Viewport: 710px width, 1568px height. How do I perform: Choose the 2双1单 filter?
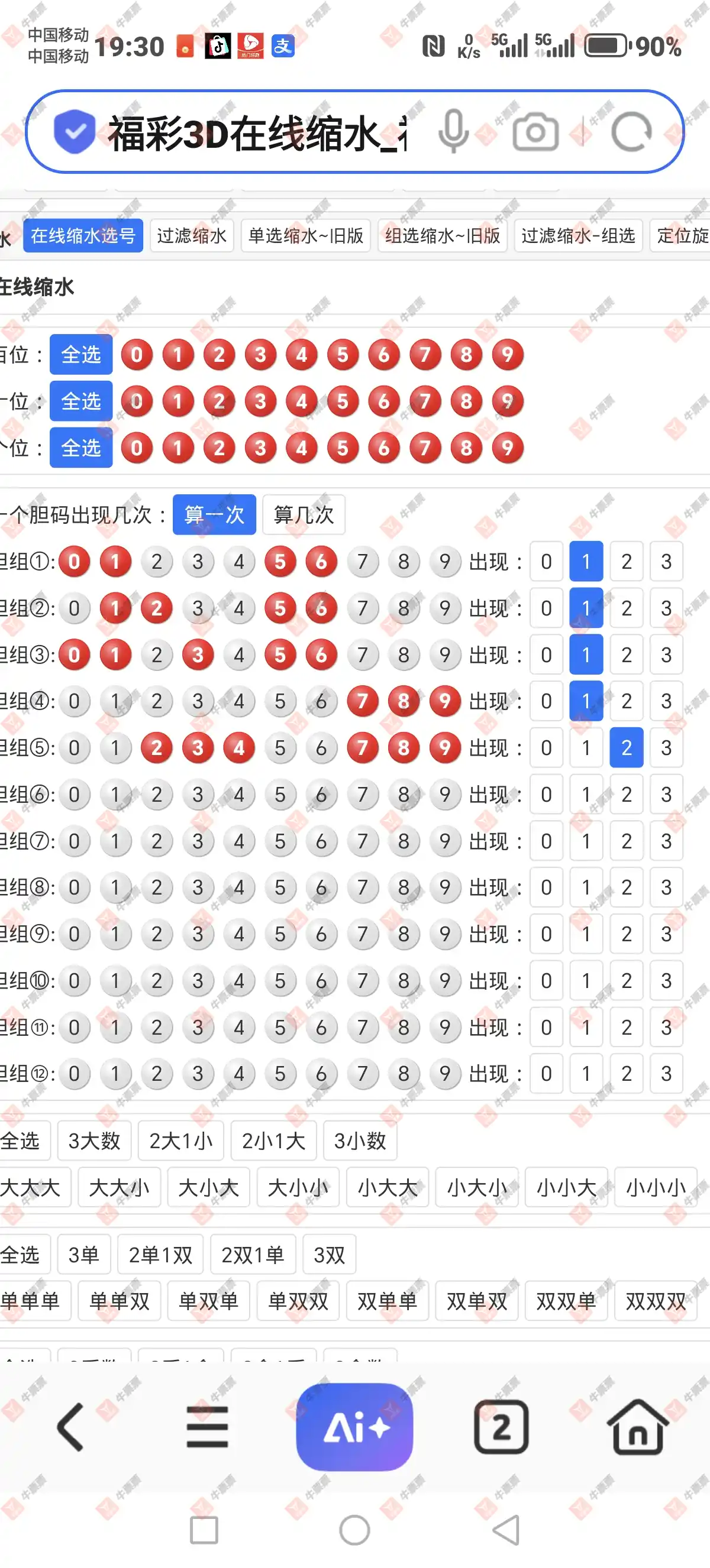(253, 1255)
